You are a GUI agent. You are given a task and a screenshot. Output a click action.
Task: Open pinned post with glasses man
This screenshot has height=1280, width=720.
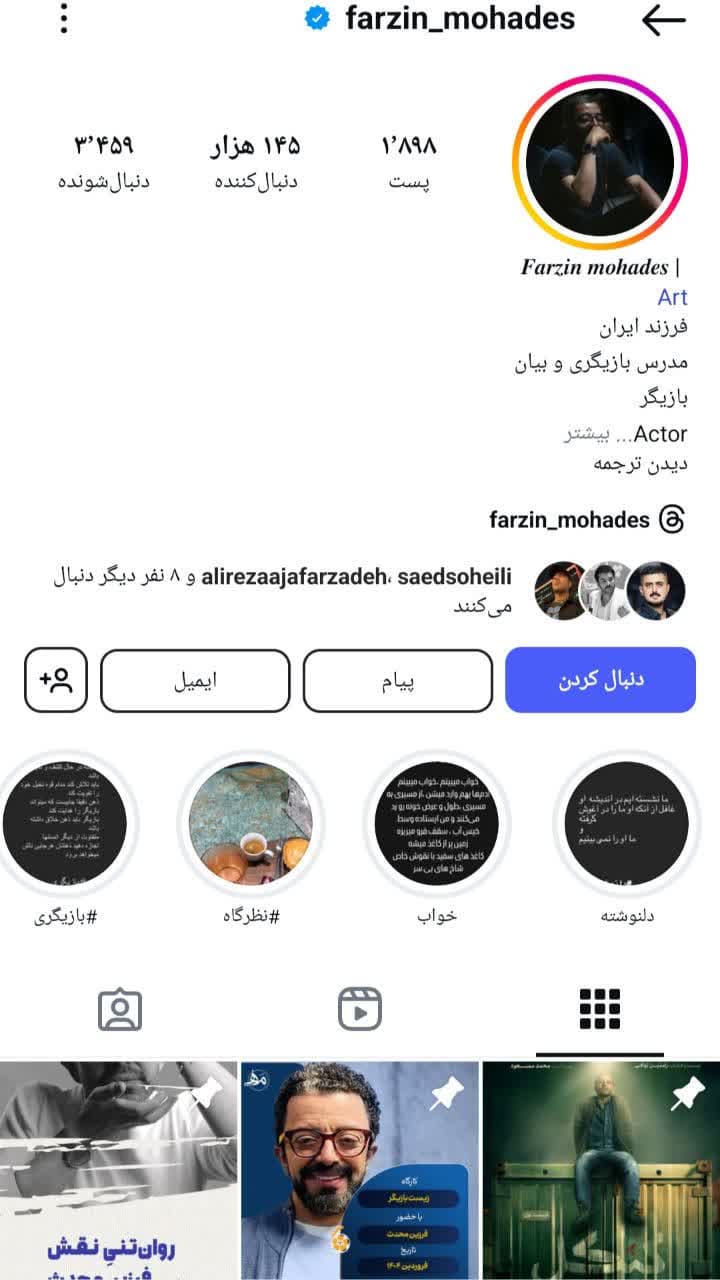pos(359,1170)
